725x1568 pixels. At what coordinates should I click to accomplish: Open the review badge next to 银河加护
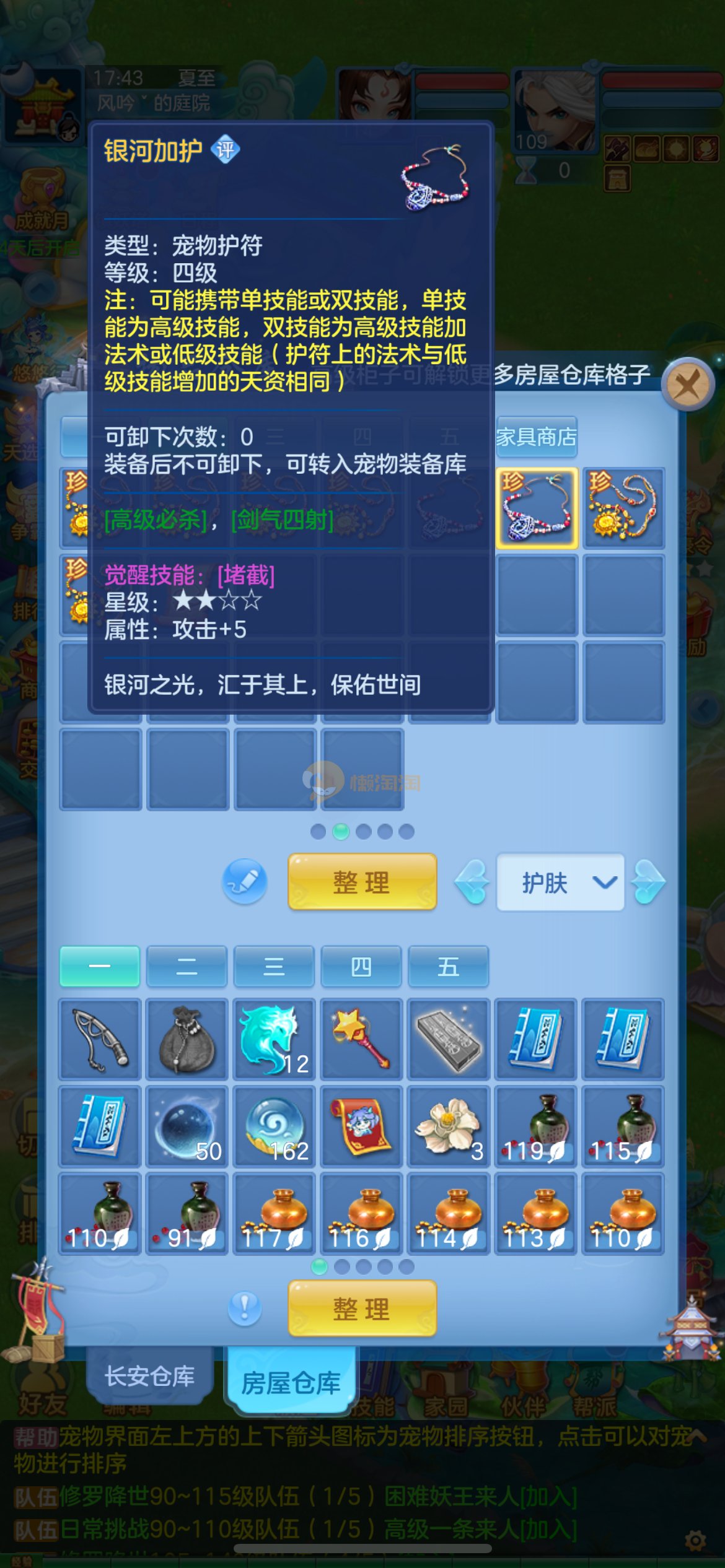pos(225,149)
